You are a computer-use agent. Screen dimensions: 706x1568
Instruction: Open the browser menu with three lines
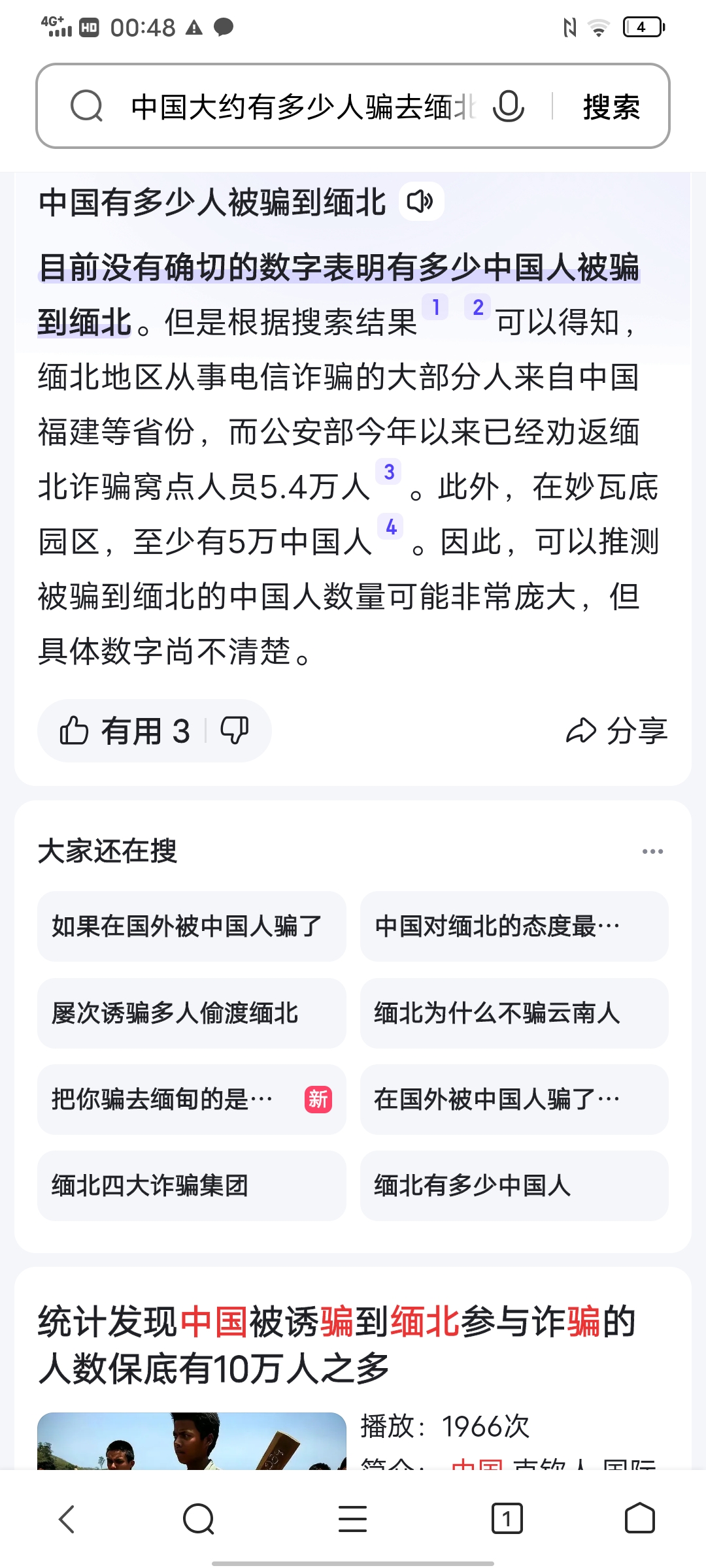click(x=352, y=1519)
